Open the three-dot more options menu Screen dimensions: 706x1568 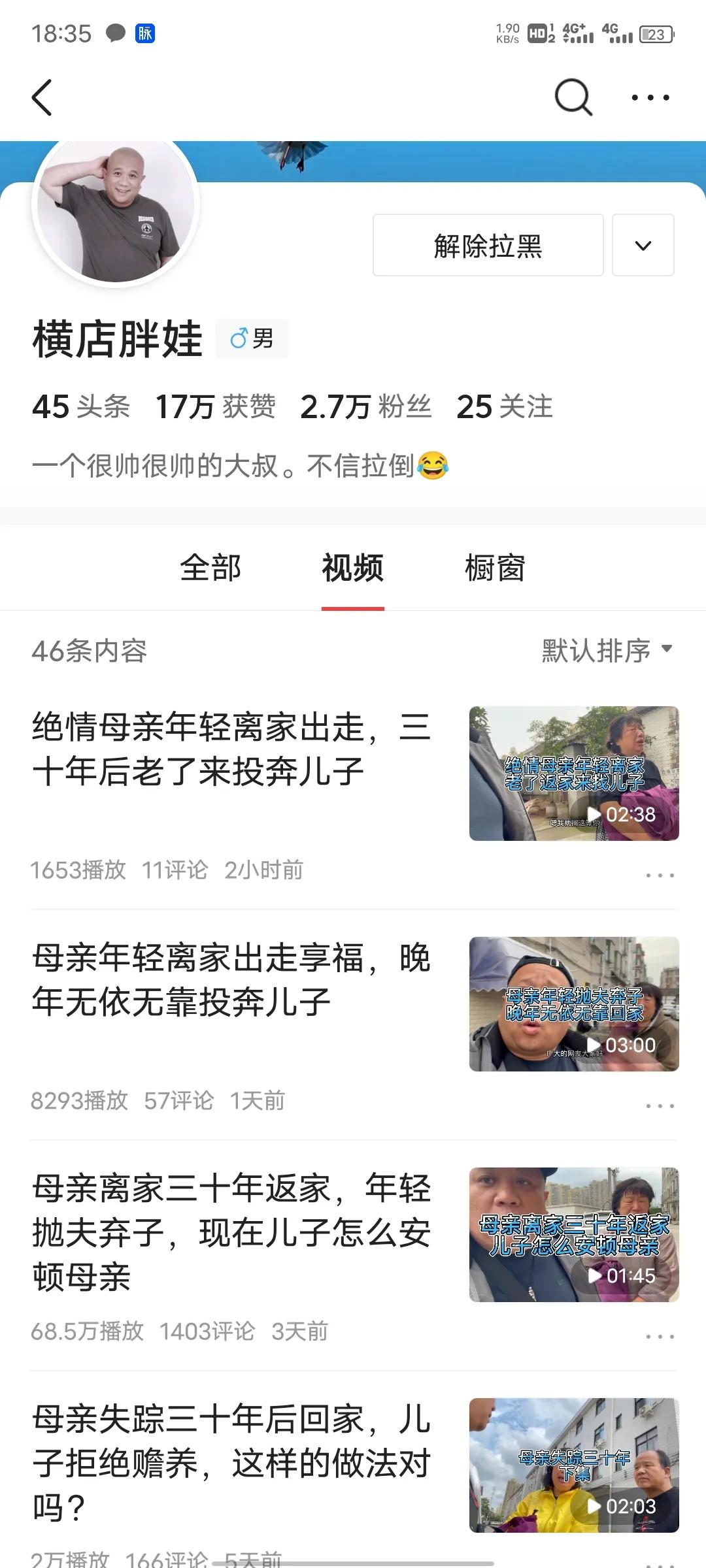click(651, 97)
